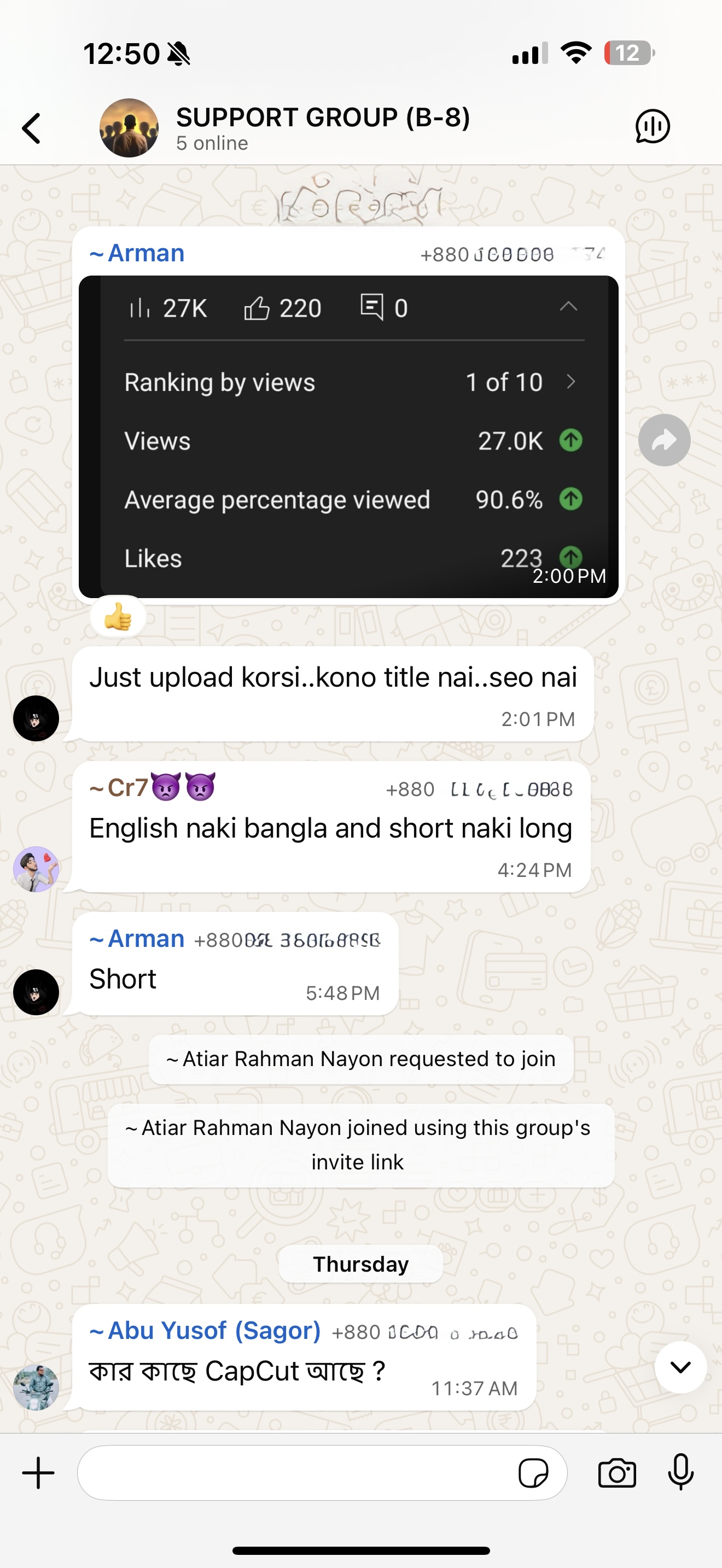Screen dimensions: 722x1568
Task: Open Arman's analytics screenshot image
Action: click(348, 436)
